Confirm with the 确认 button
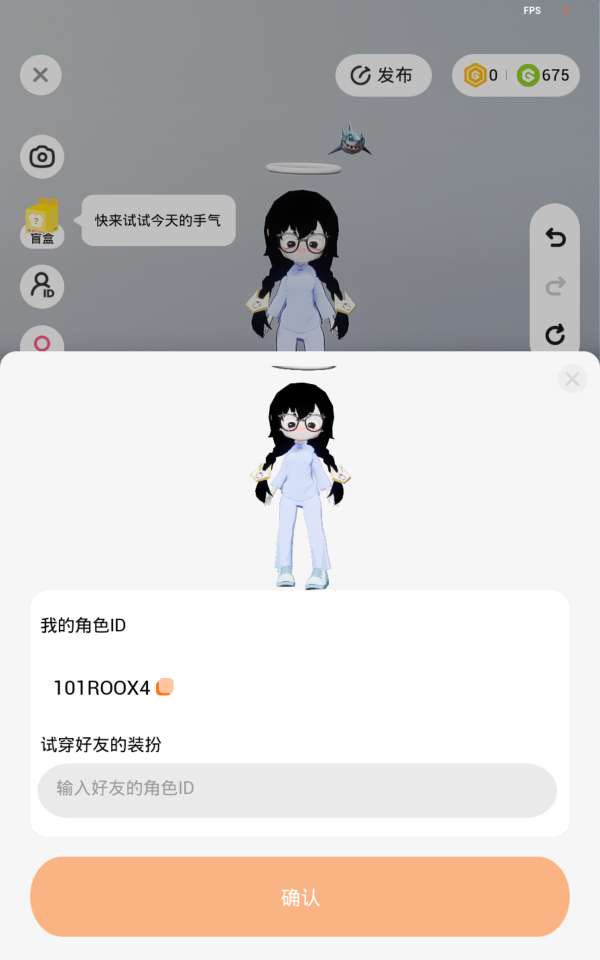The image size is (600, 960). (300, 897)
